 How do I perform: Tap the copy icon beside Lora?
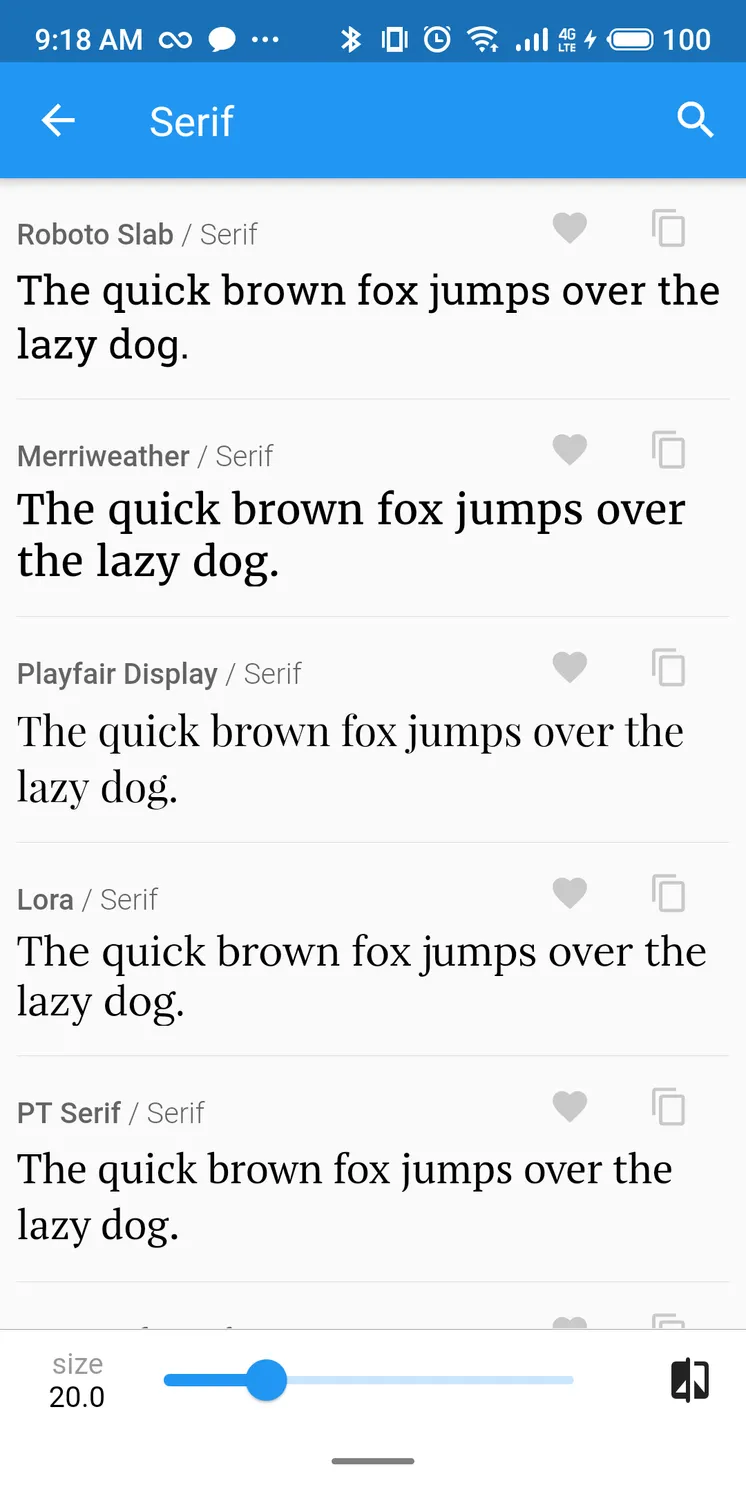[668, 893]
